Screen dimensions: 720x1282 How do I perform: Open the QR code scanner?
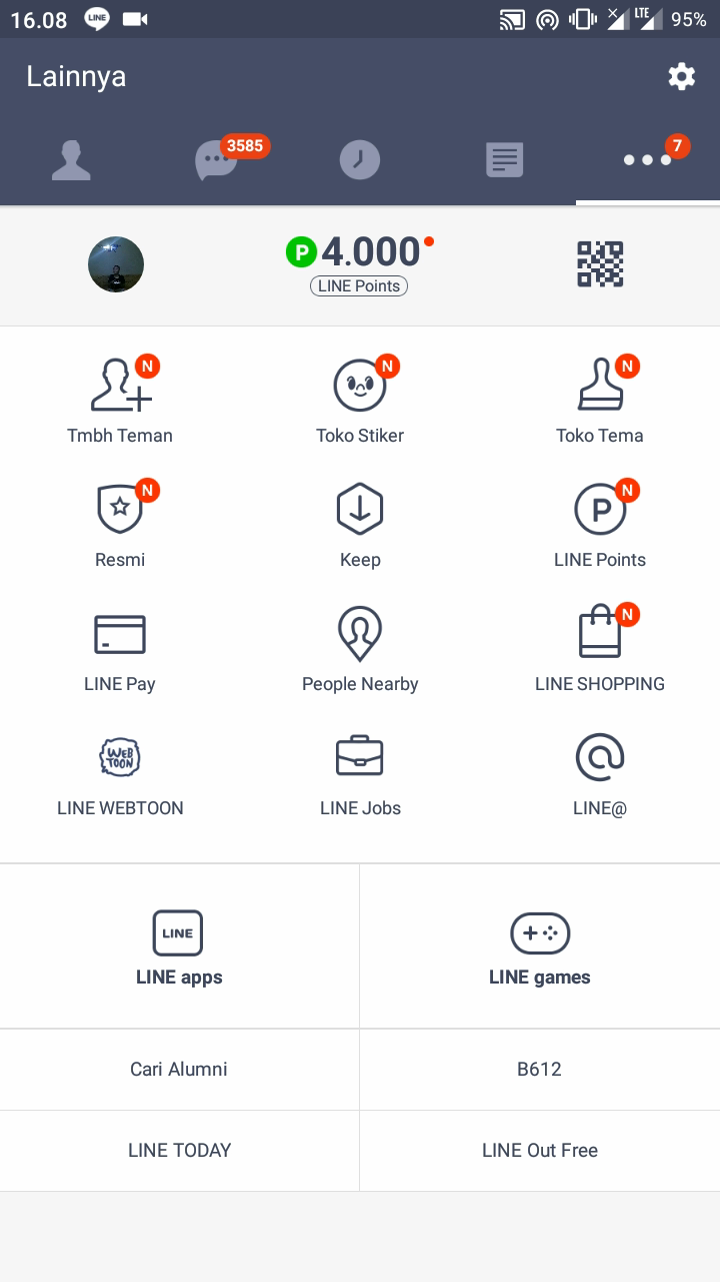[x=600, y=265]
